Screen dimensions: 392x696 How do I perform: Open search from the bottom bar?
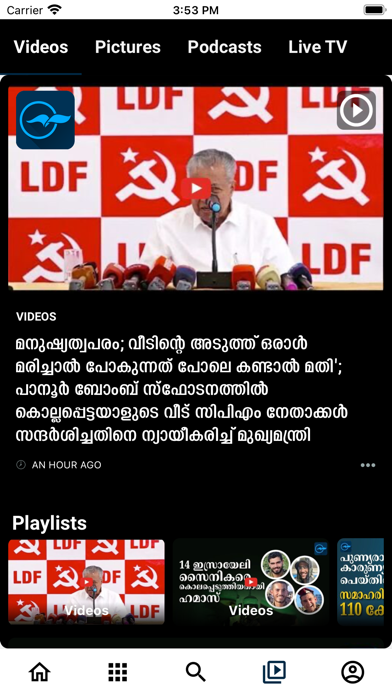click(196, 672)
